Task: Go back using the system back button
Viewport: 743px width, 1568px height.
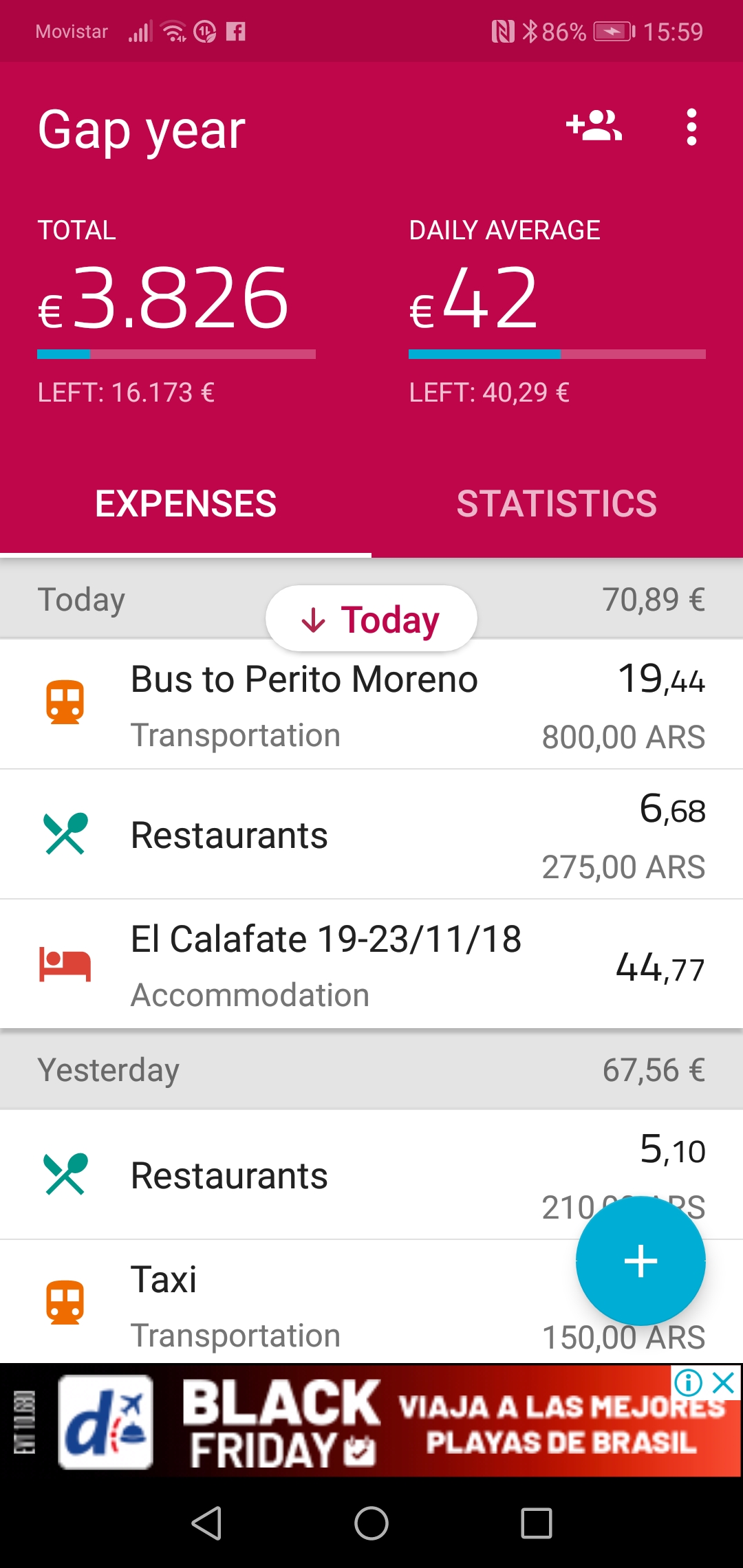Action: 206,1523
